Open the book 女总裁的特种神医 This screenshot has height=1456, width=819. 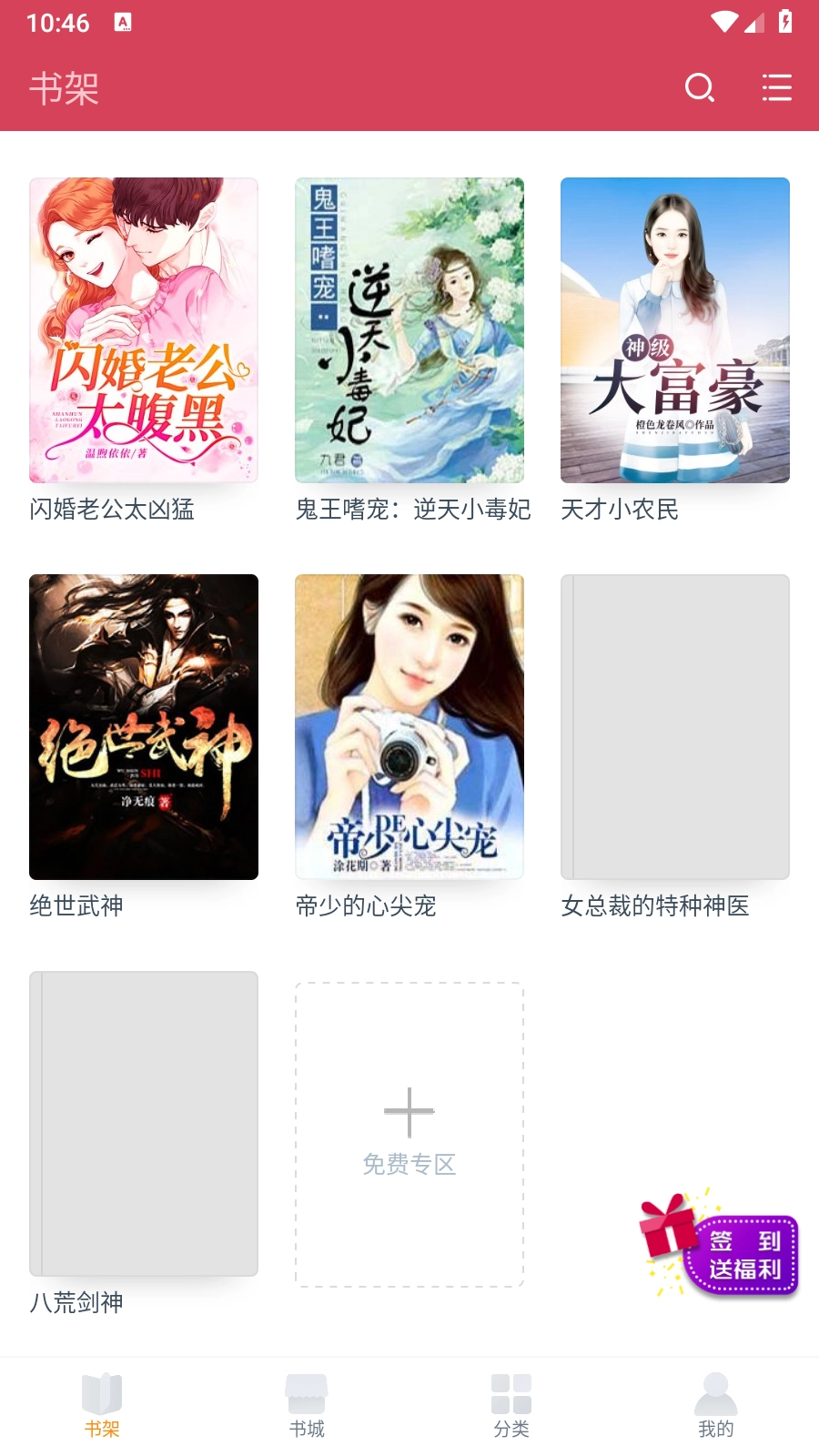(x=675, y=727)
